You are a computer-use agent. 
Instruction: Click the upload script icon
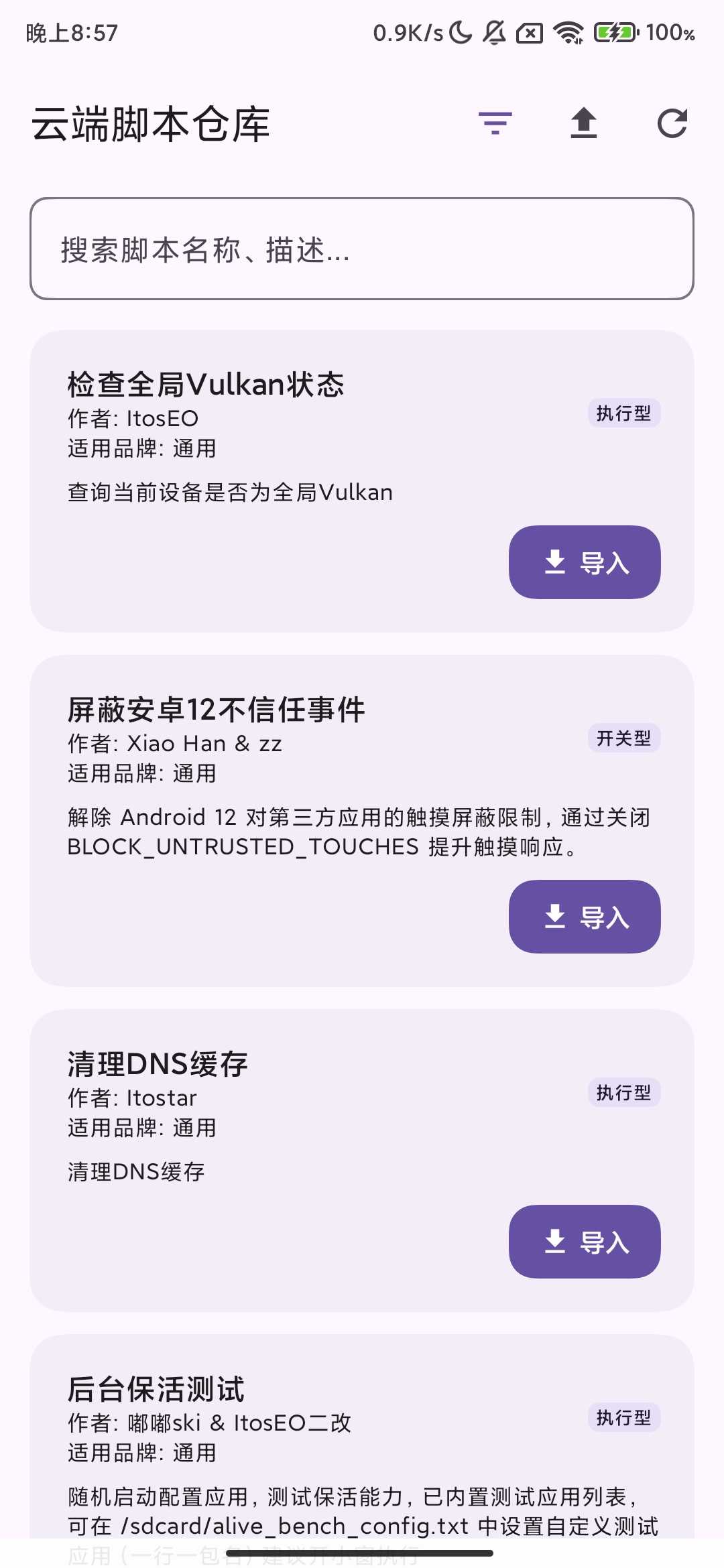point(583,123)
